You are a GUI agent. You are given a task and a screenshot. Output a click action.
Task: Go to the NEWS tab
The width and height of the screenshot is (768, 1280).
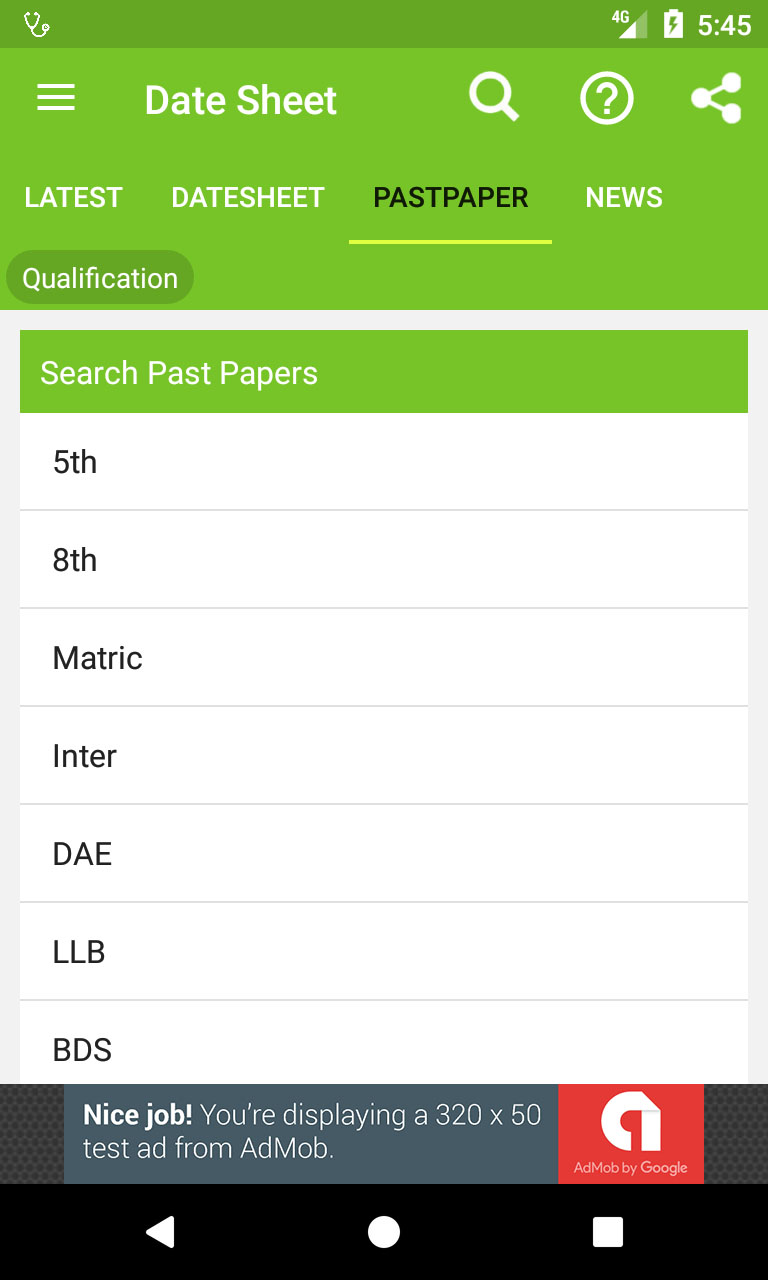[x=624, y=198]
